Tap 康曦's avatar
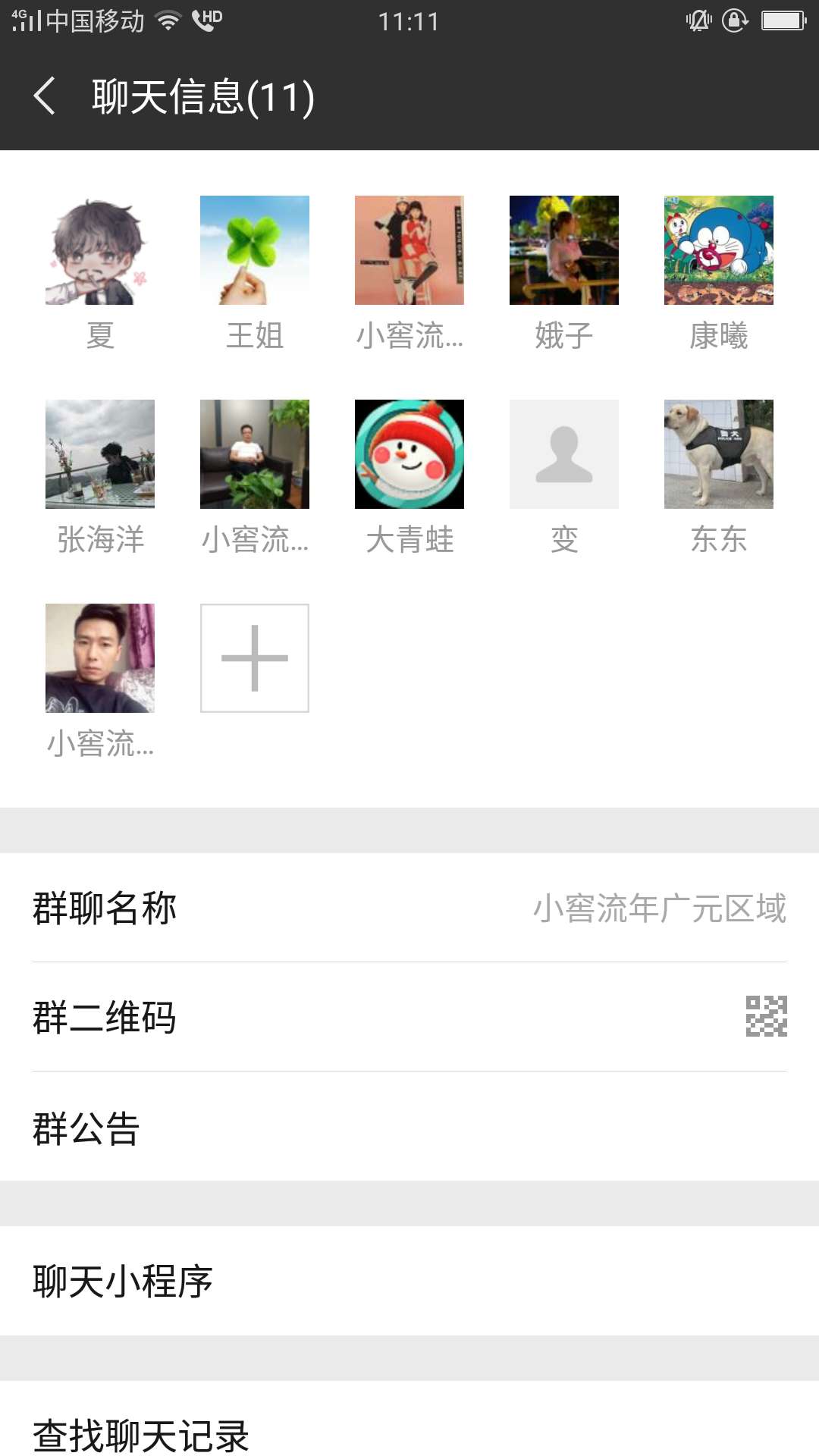 719,251
